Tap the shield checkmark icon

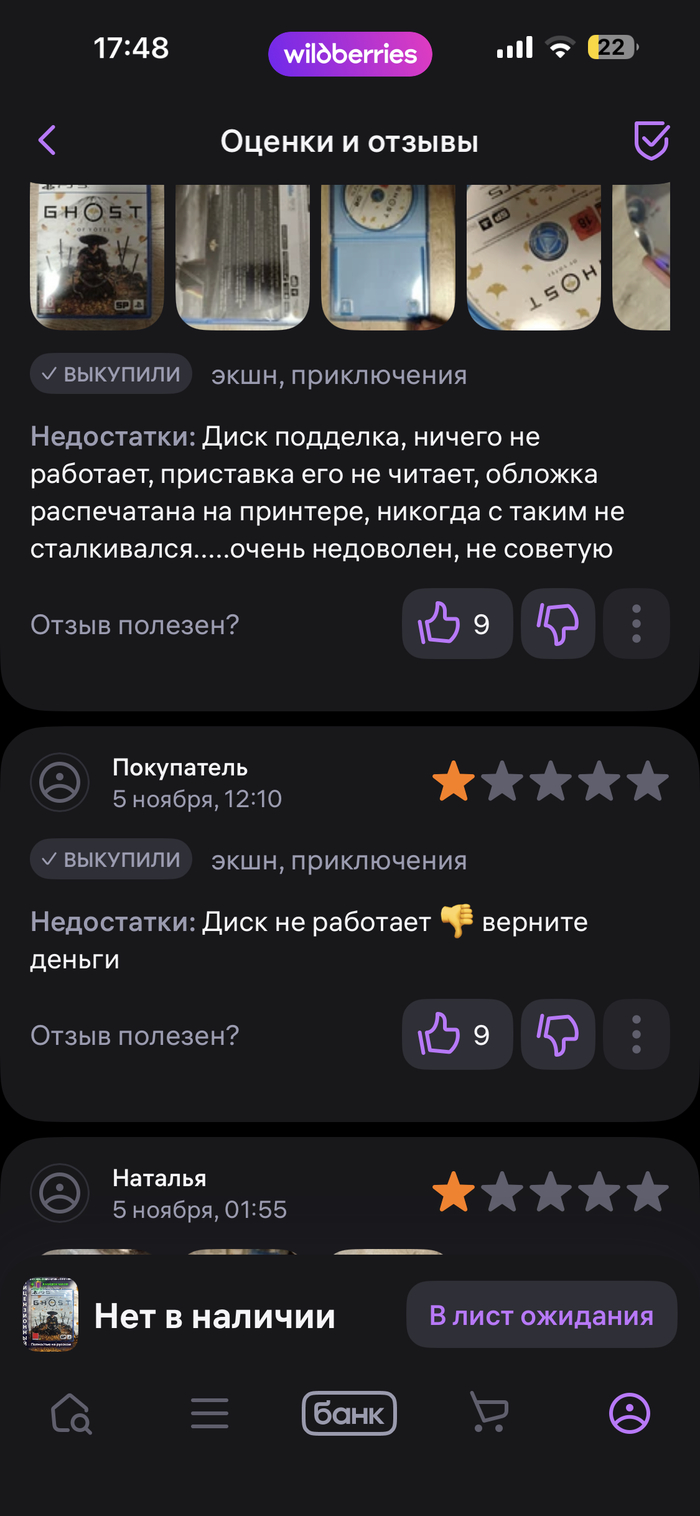[651, 141]
